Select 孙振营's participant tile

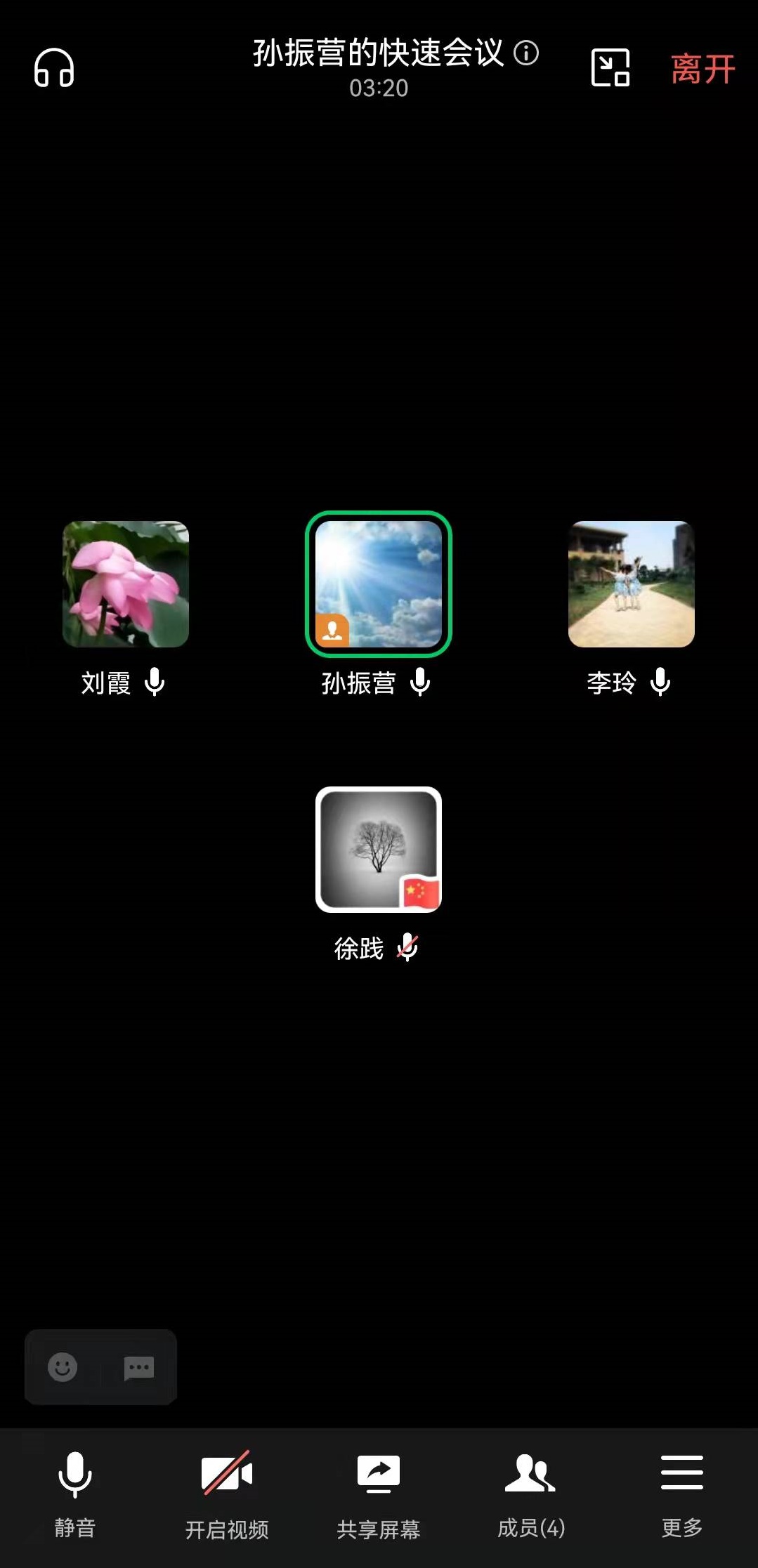click(378, 584)
